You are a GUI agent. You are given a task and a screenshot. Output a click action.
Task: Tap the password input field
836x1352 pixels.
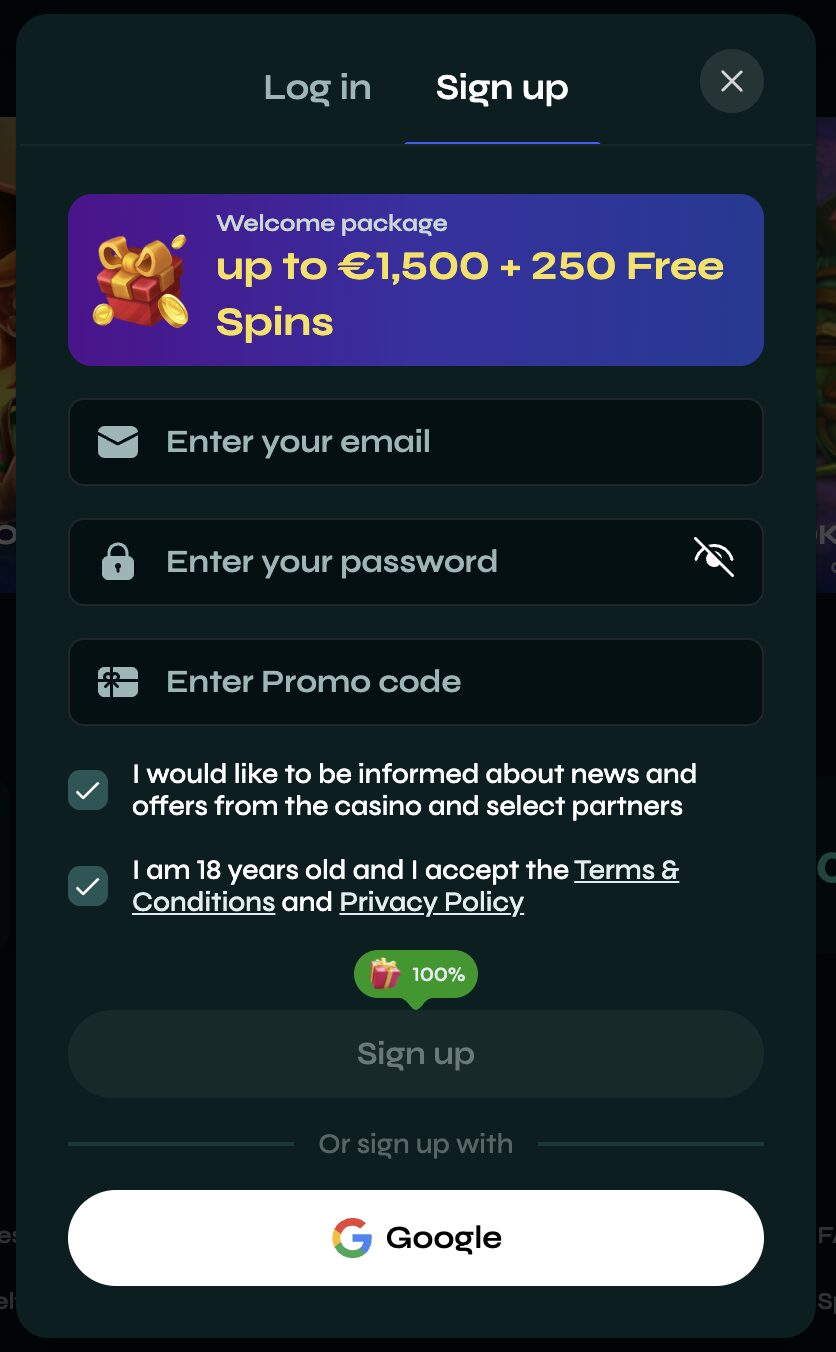click(x=400, y=562)
